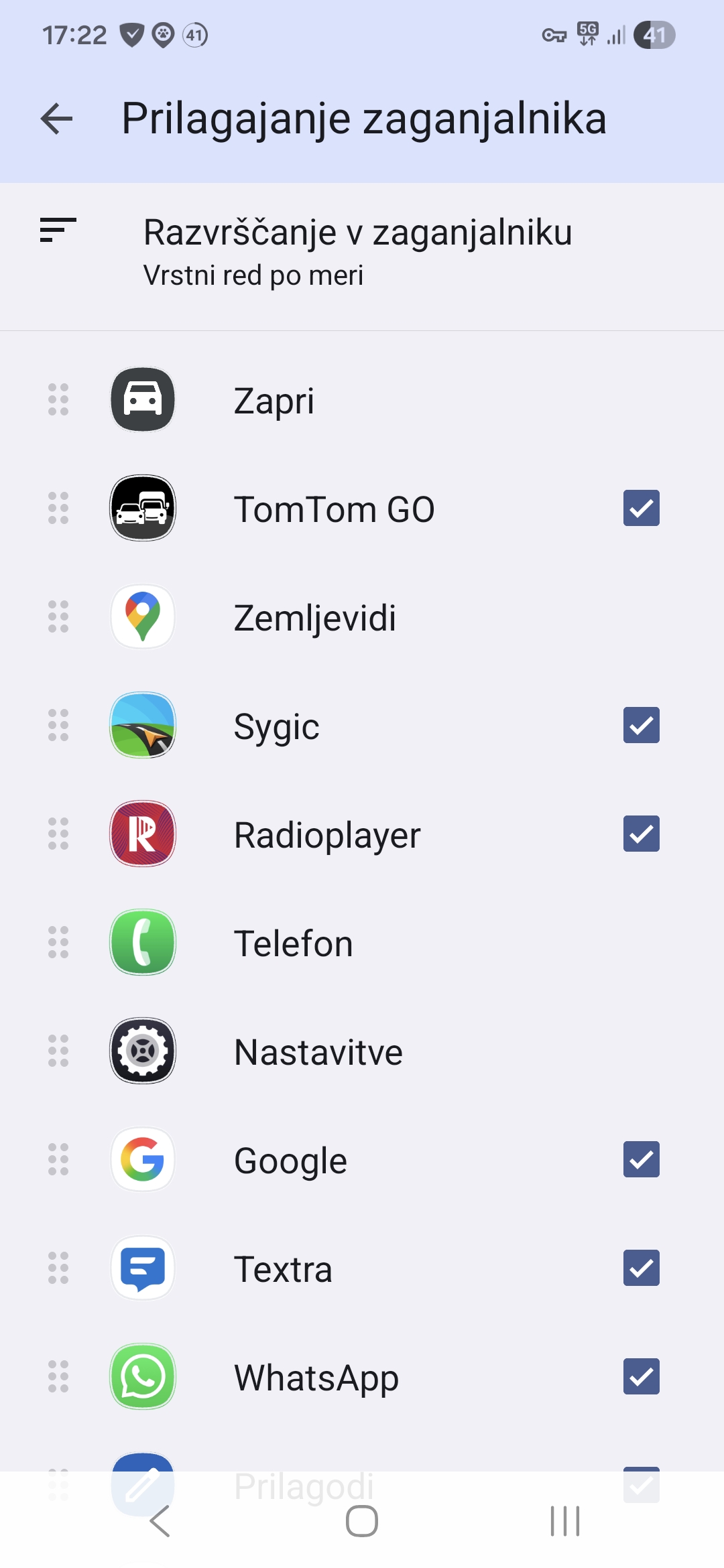Open the recent apps view
Screen dimensions: 724x1568
(564, 1521)
